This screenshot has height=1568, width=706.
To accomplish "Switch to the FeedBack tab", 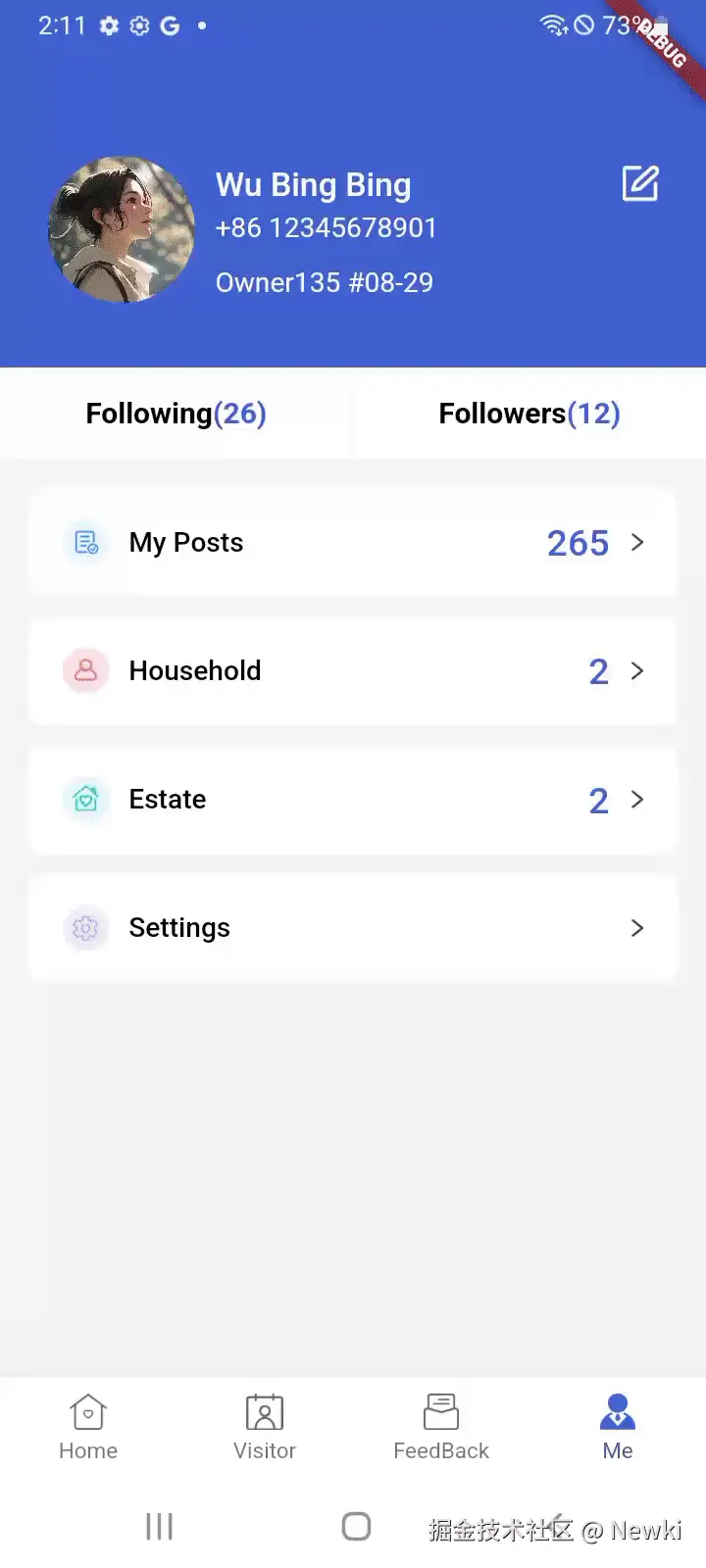I will coord(441,1427).
